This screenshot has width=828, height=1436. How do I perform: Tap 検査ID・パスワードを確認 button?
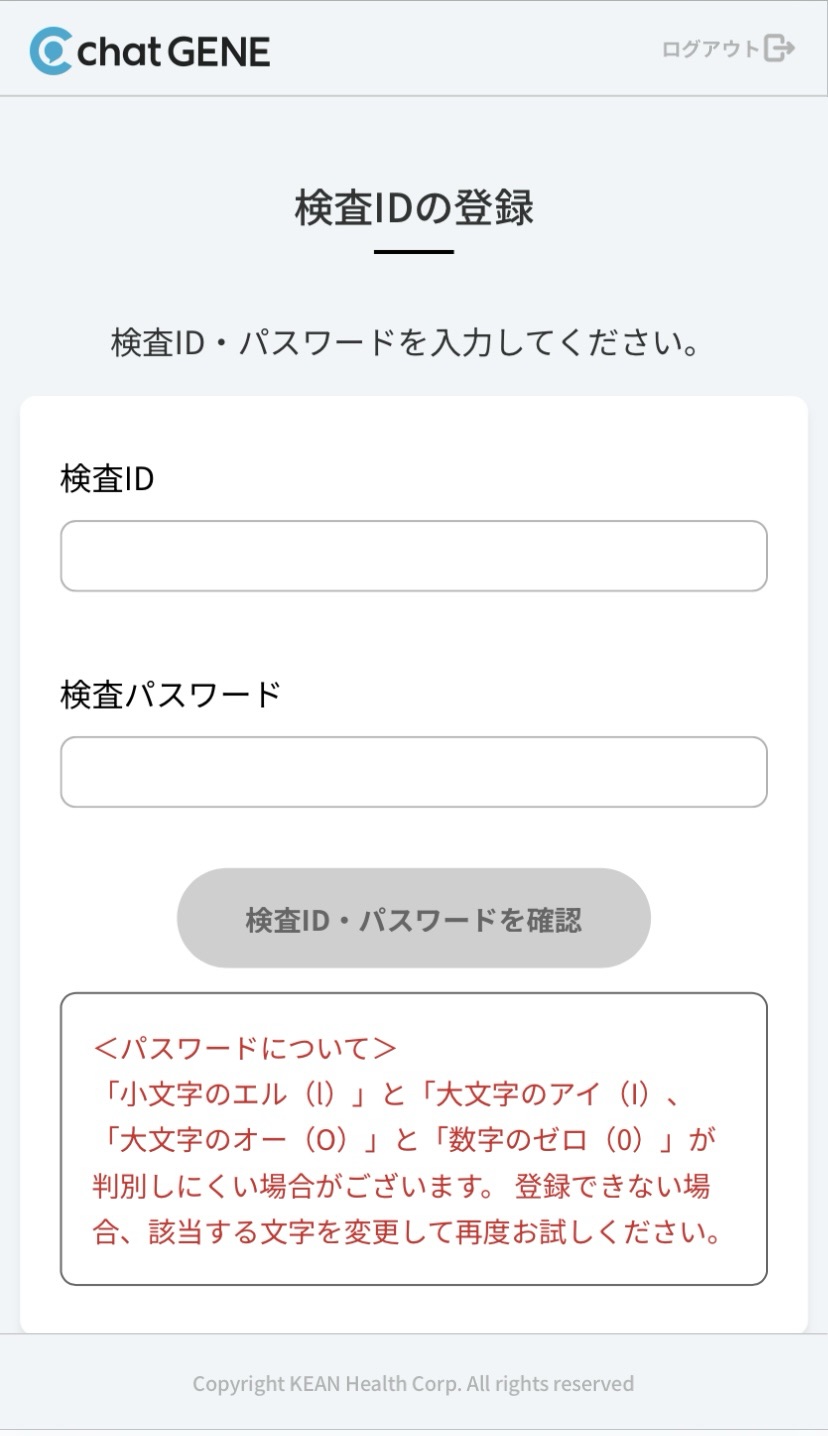coord(414,918)
